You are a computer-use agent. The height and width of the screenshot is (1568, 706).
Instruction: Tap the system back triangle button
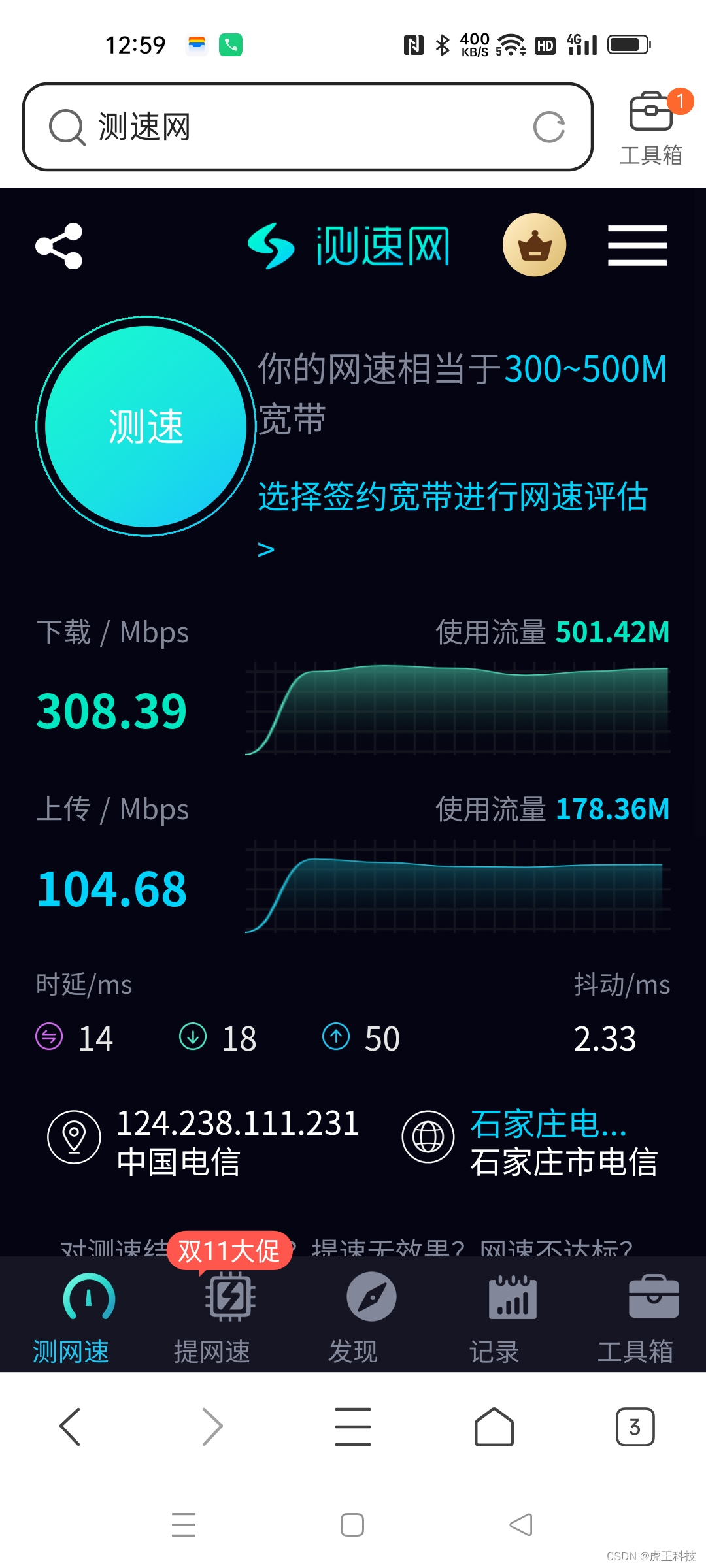521,1525
